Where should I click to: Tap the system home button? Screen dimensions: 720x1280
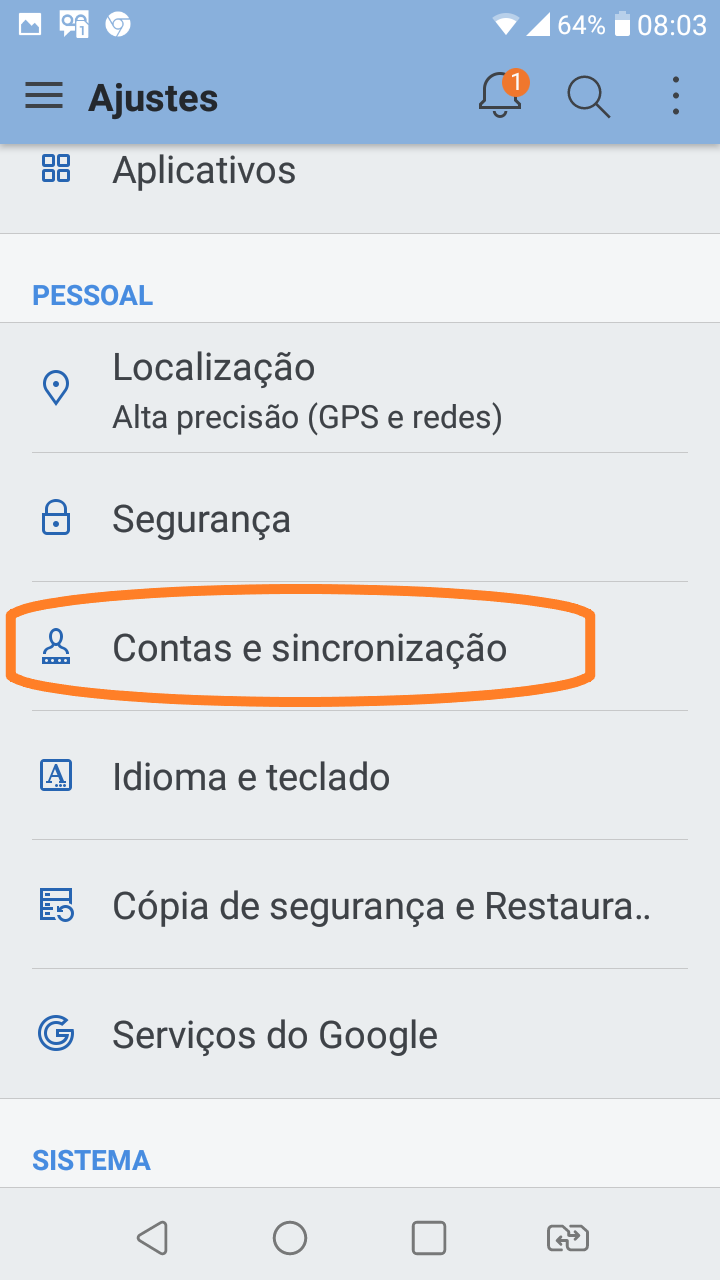coord(290,1238)
